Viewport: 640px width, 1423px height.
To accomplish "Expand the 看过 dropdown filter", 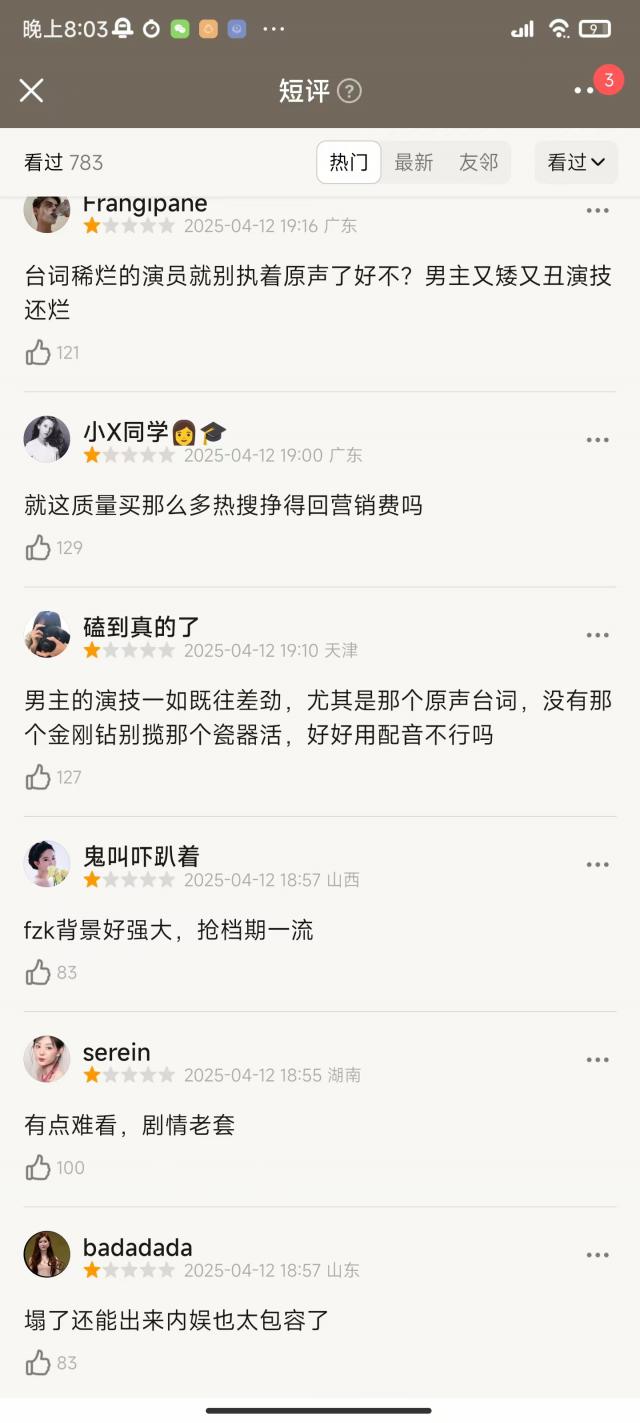I will [x=576, y=162].
